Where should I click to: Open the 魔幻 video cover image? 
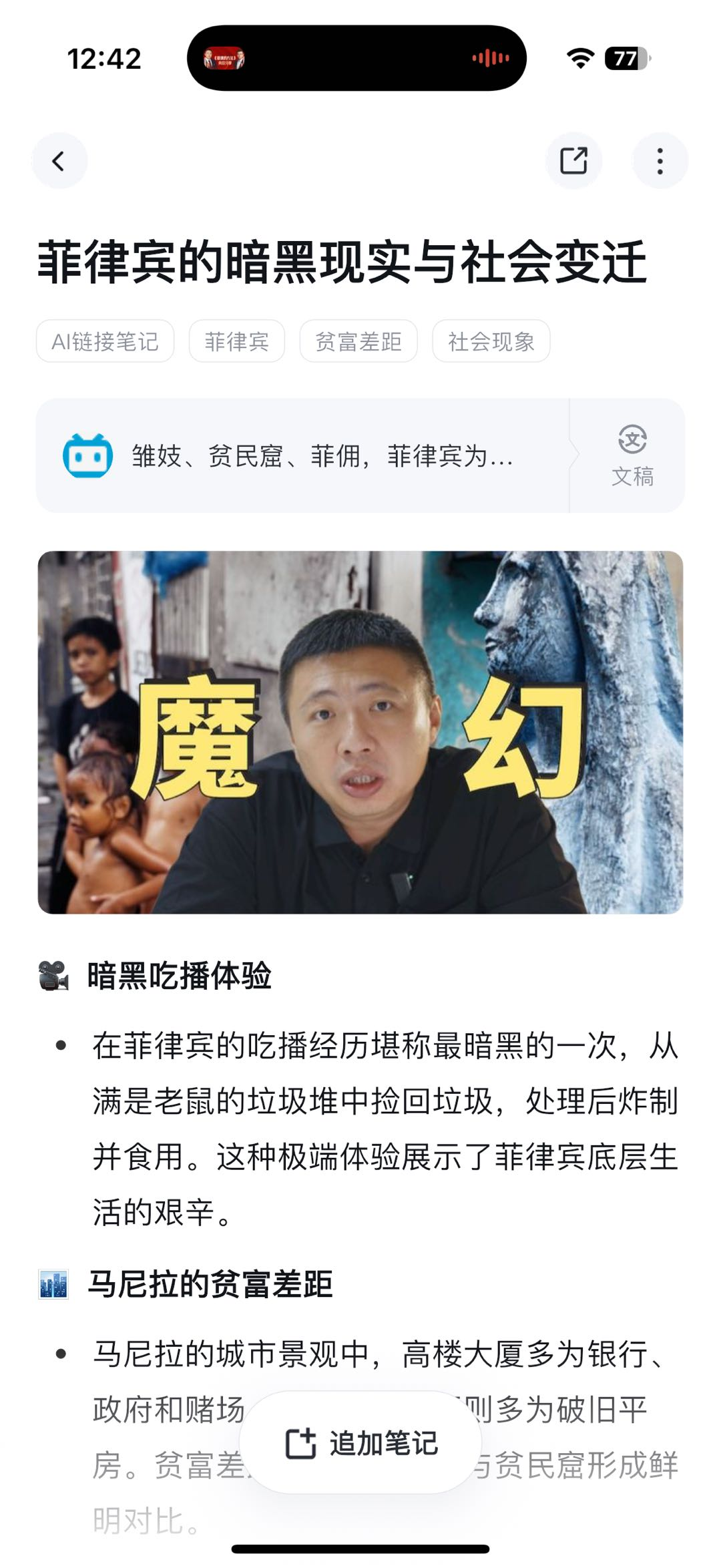click(360, 732)
